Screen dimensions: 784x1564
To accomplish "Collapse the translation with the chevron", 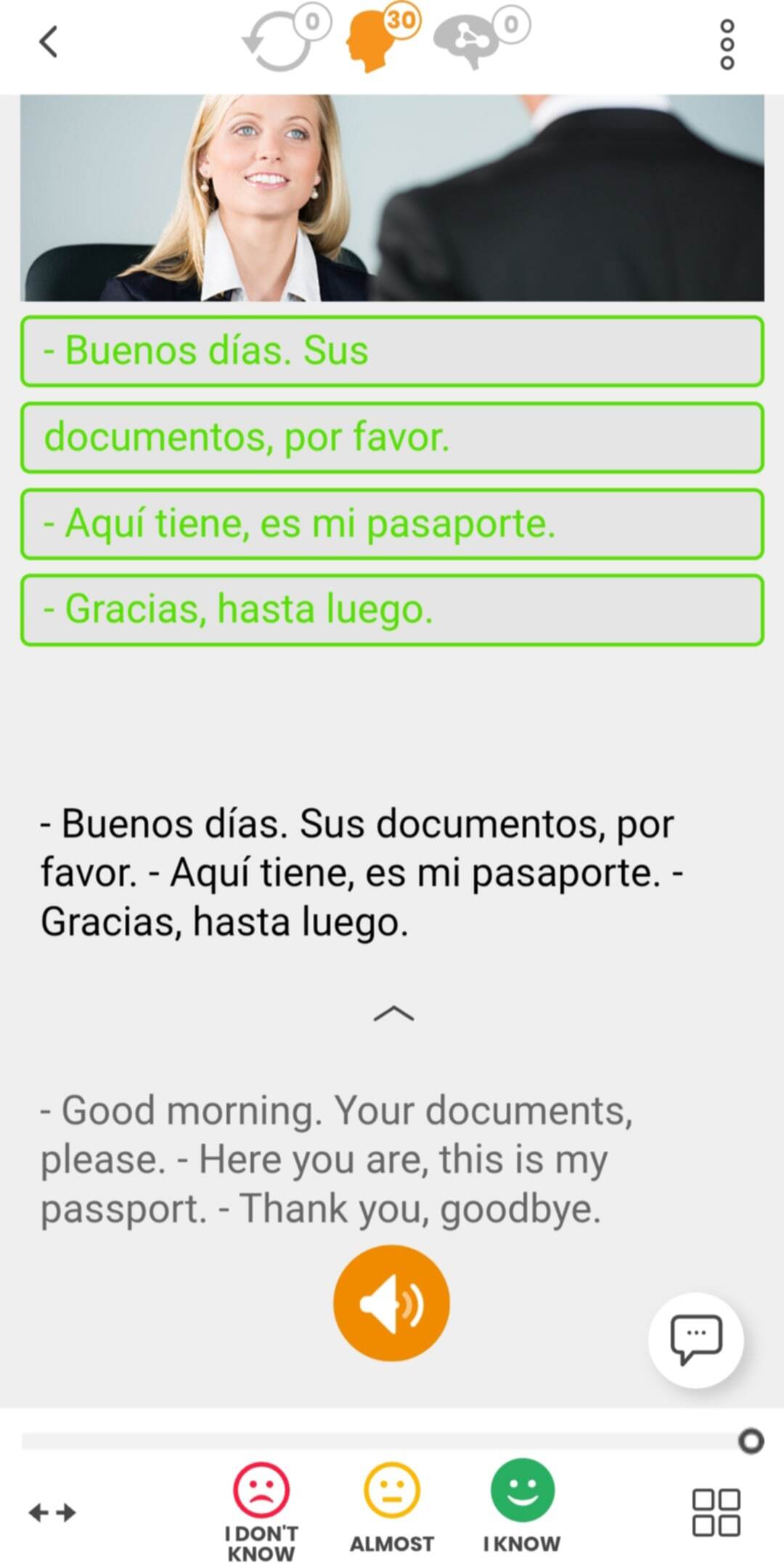I will [393, 1014].
